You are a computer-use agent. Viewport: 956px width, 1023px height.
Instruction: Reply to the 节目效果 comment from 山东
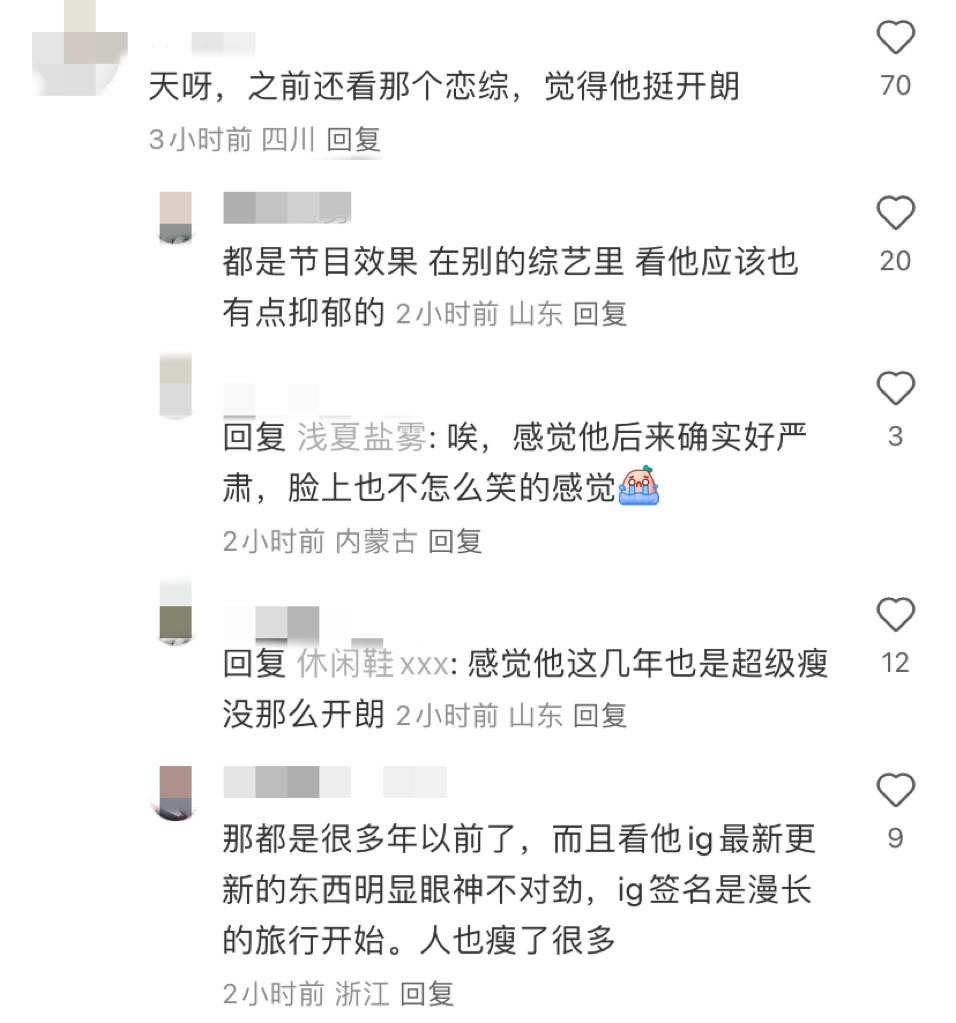(x=600, y=314)
